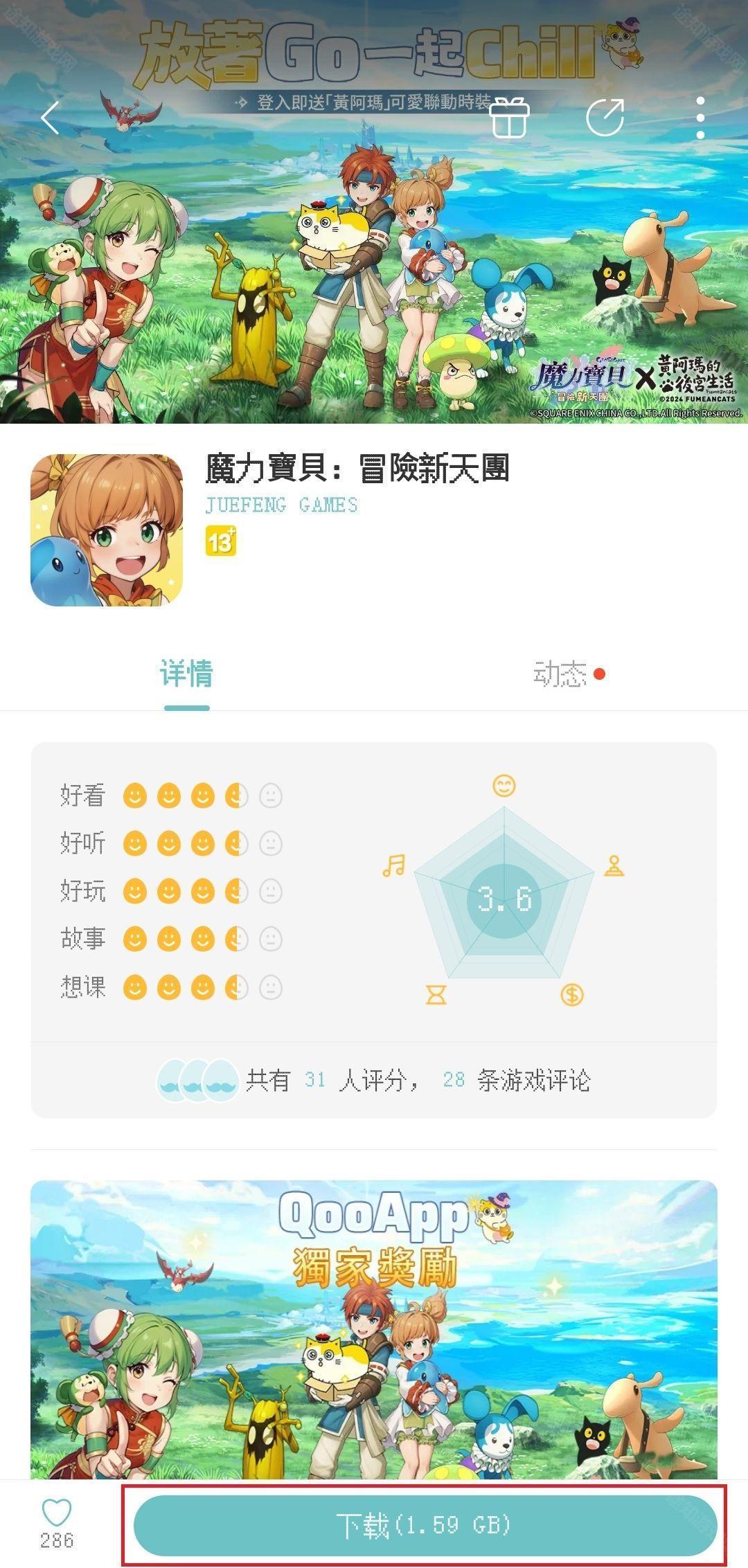748x1568 pixels.
Task: Select the 详情 tab
Action: tap(186, 674)
